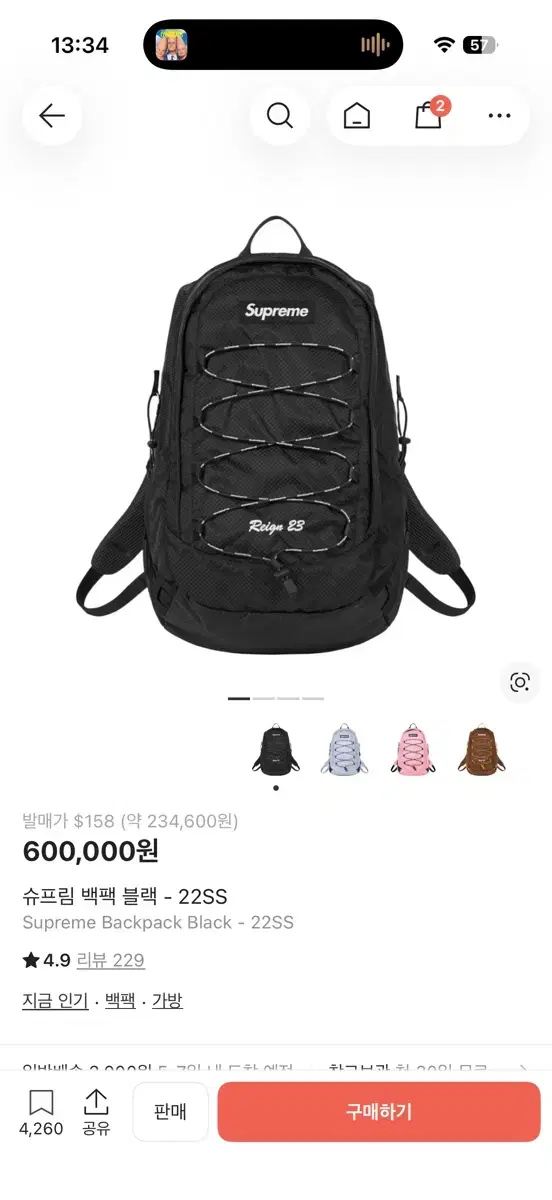Open the 가방 category link
The image size is (552, 1200).
pyautogui.click(x=167, y=1000)
